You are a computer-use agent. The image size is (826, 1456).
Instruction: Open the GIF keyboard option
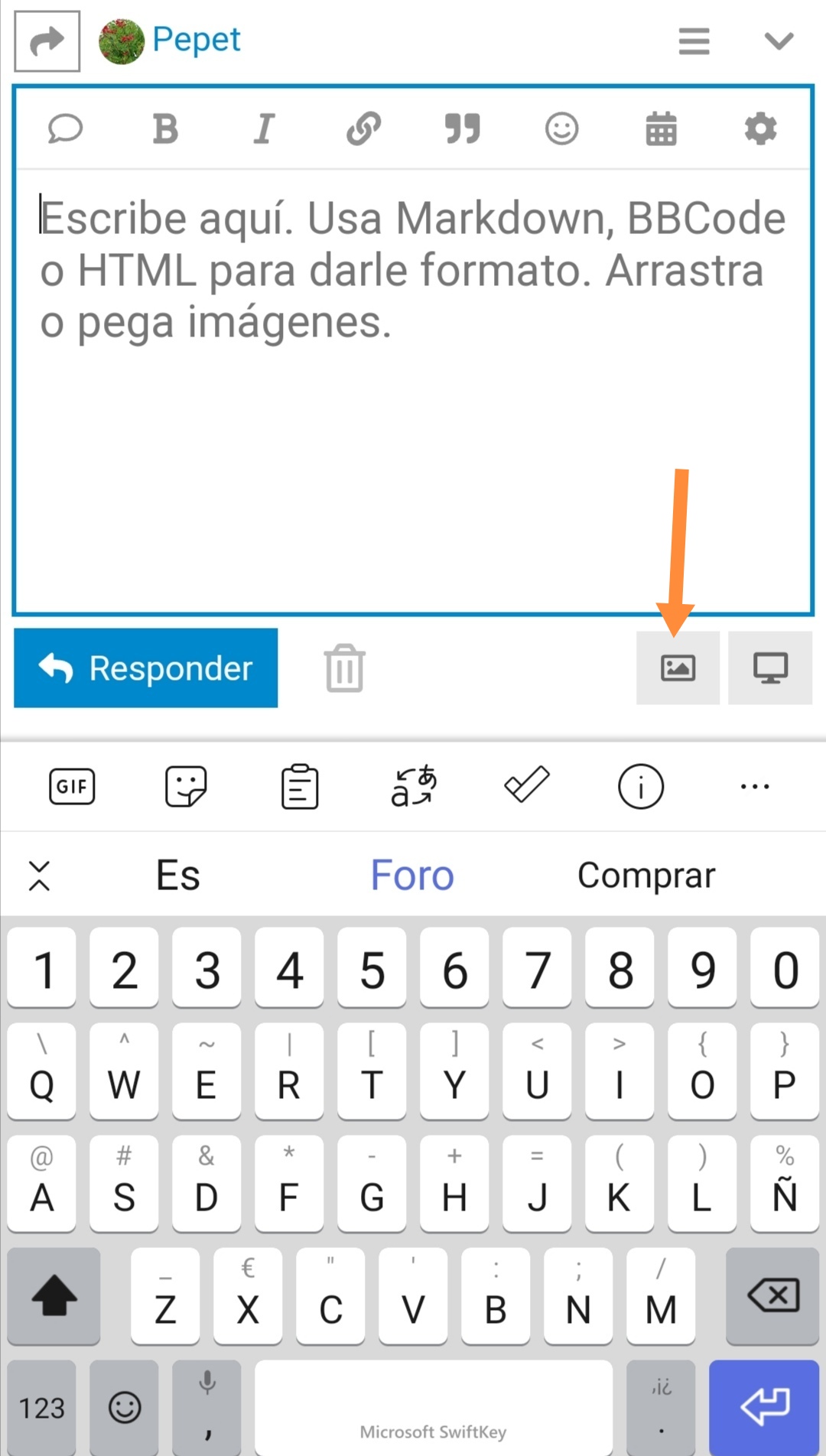[x=72, y=786]
